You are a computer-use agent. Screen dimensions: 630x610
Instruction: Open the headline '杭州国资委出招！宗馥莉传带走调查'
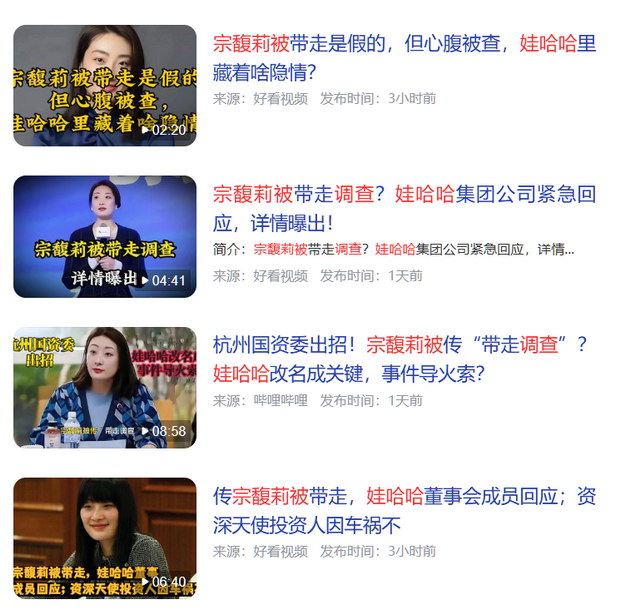coord(400,359)
